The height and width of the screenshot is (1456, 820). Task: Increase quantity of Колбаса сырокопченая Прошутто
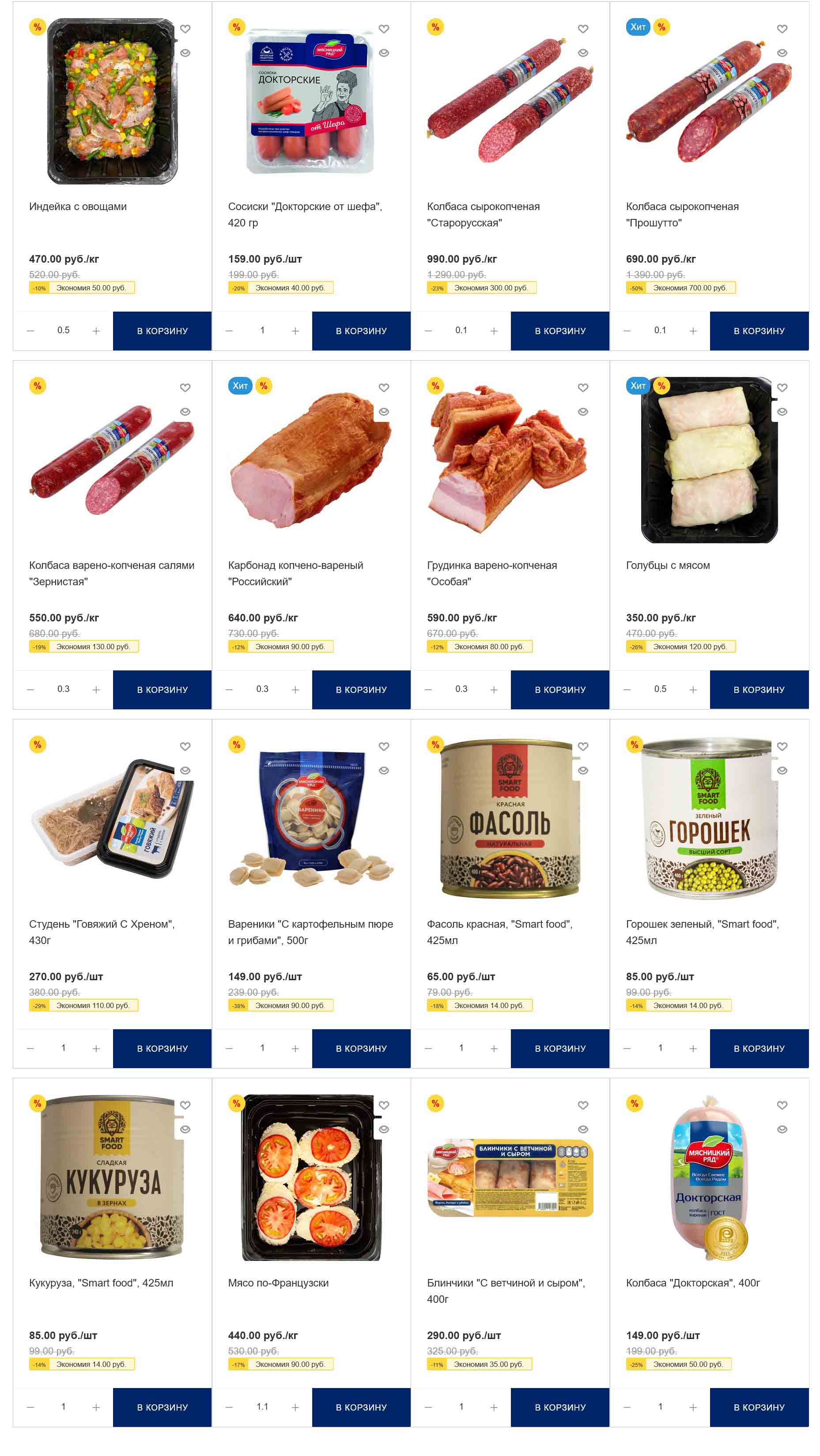point(693,331)
